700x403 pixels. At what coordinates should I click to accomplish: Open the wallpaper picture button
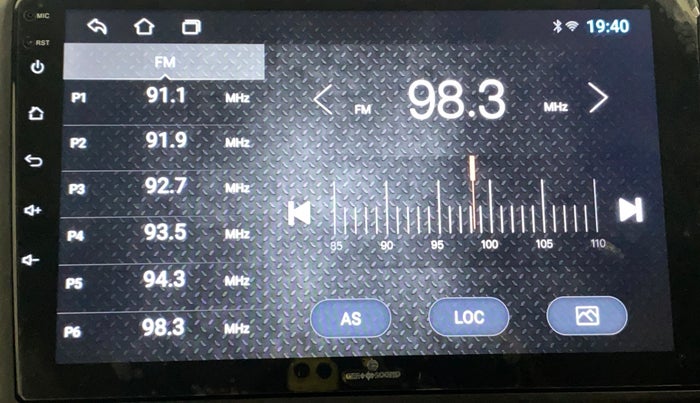586,316
